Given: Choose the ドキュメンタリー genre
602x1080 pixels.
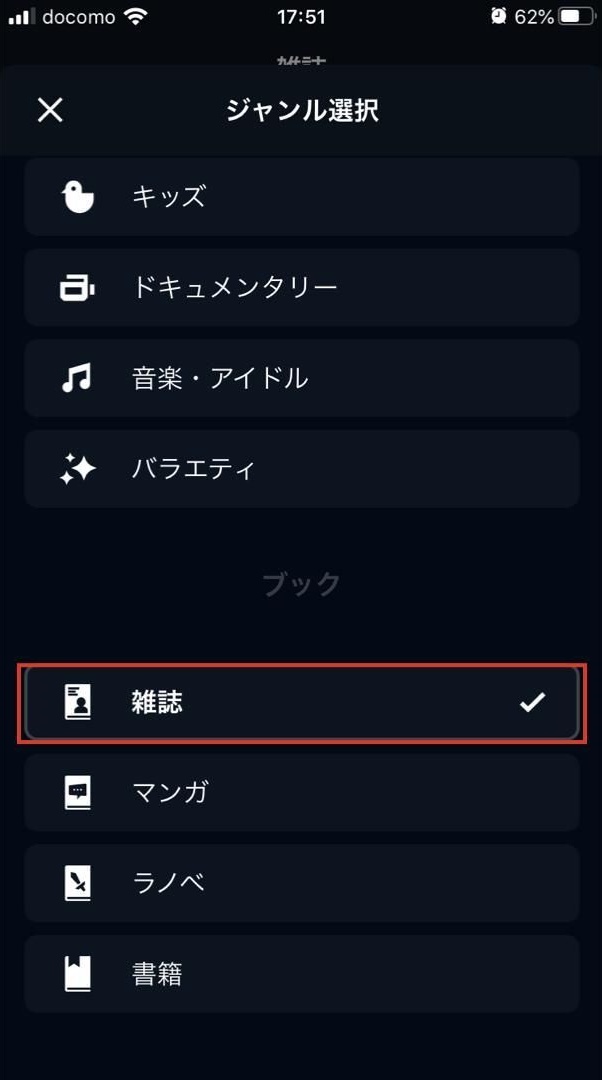Looking at the screenshot, I should click(302, 287).
